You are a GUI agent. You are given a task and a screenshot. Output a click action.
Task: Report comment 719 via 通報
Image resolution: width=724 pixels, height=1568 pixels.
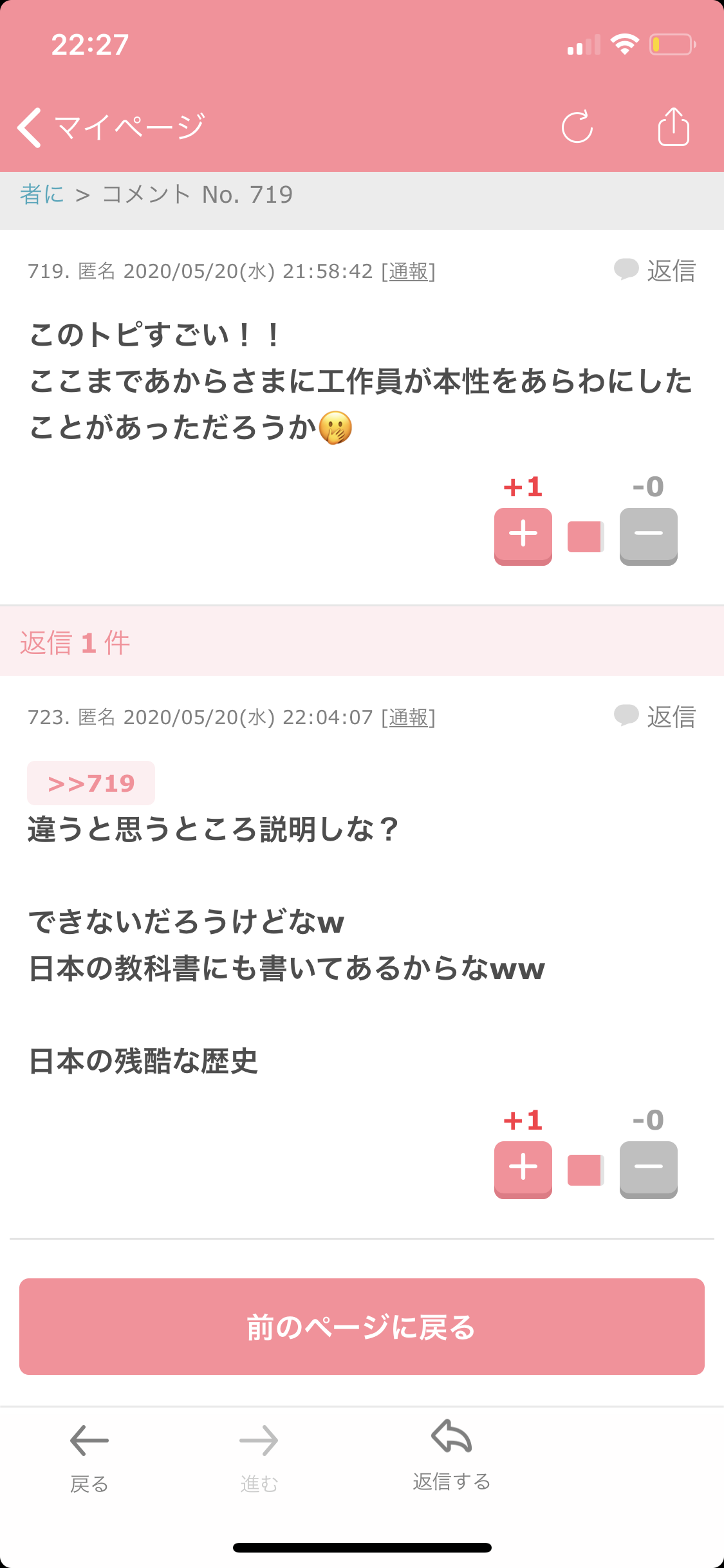point(409,271)
